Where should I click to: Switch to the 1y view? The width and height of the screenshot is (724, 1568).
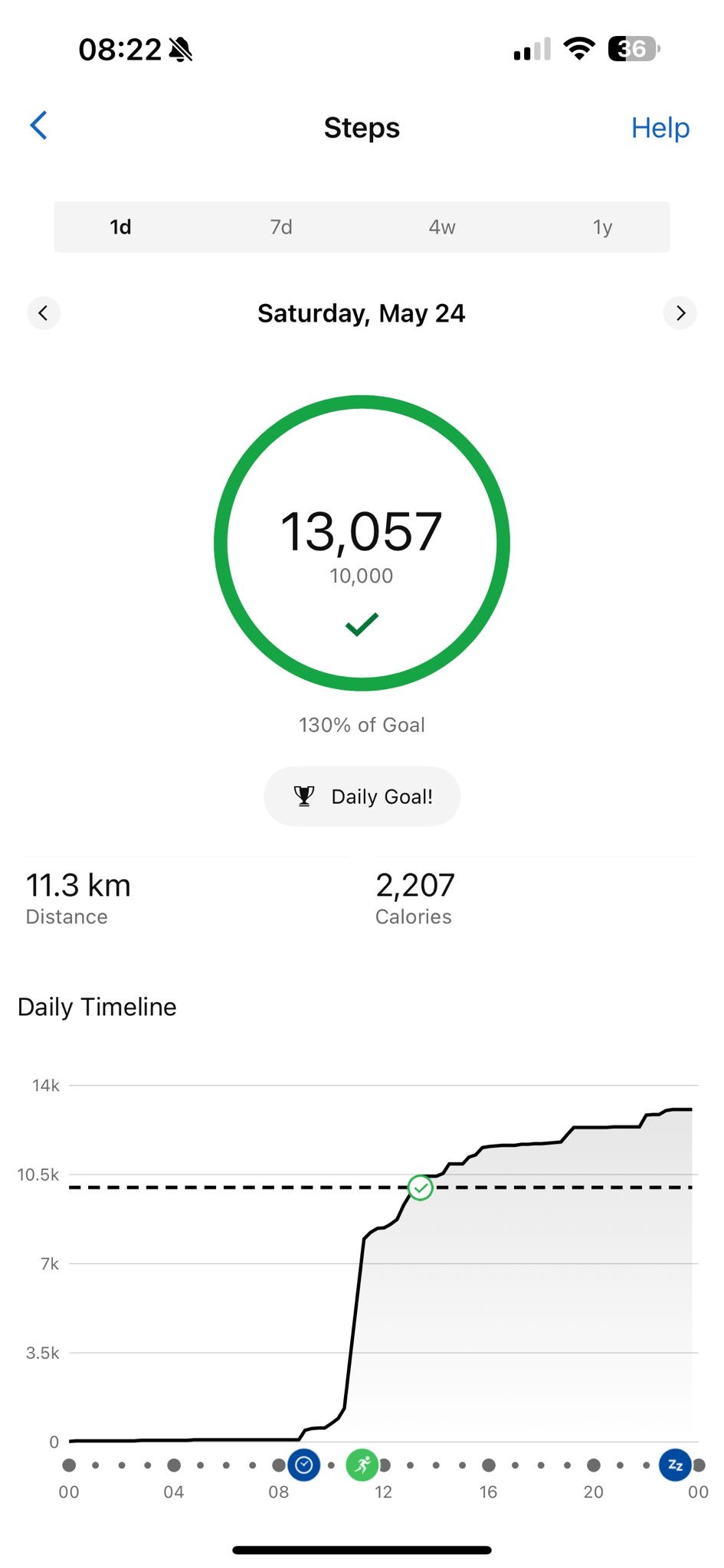[602, 227]
